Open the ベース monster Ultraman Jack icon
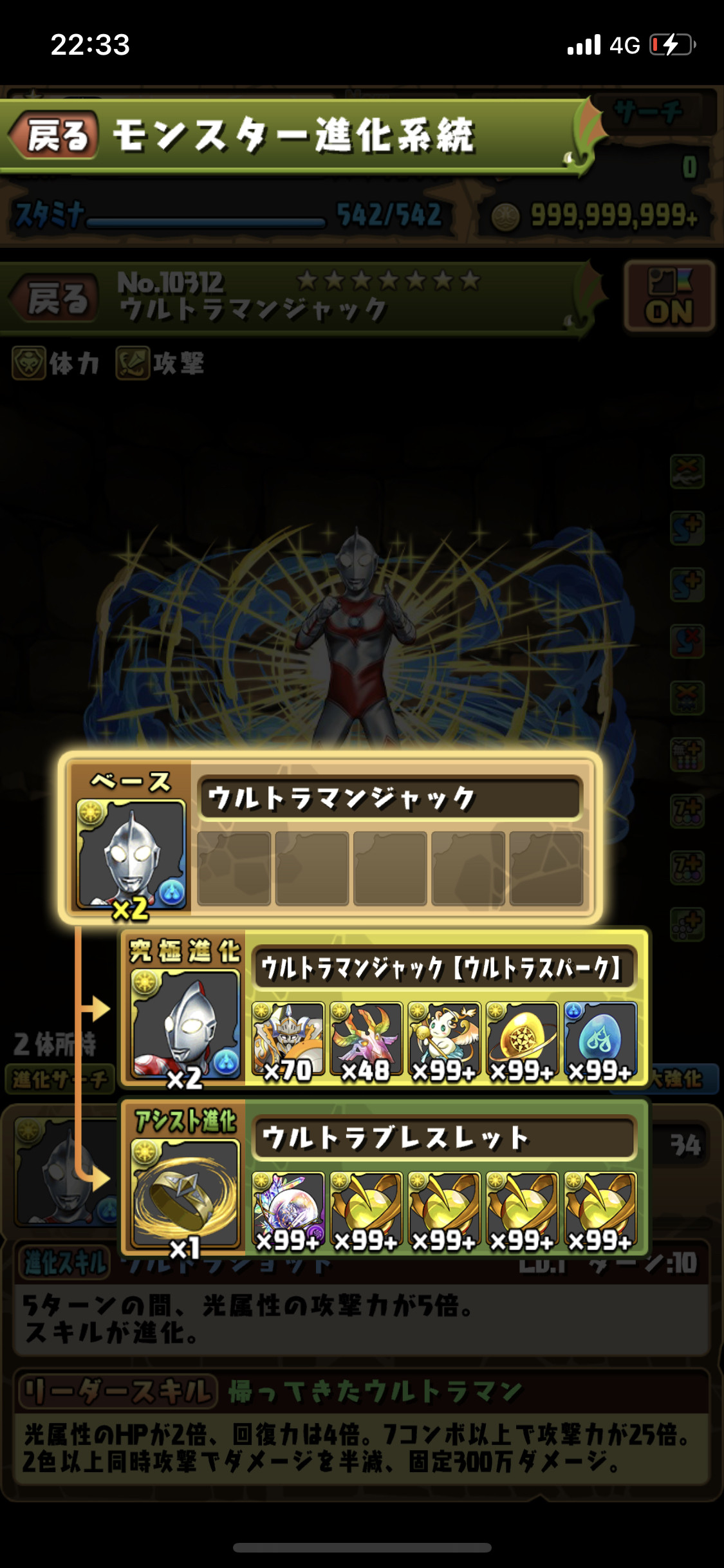 131,854
